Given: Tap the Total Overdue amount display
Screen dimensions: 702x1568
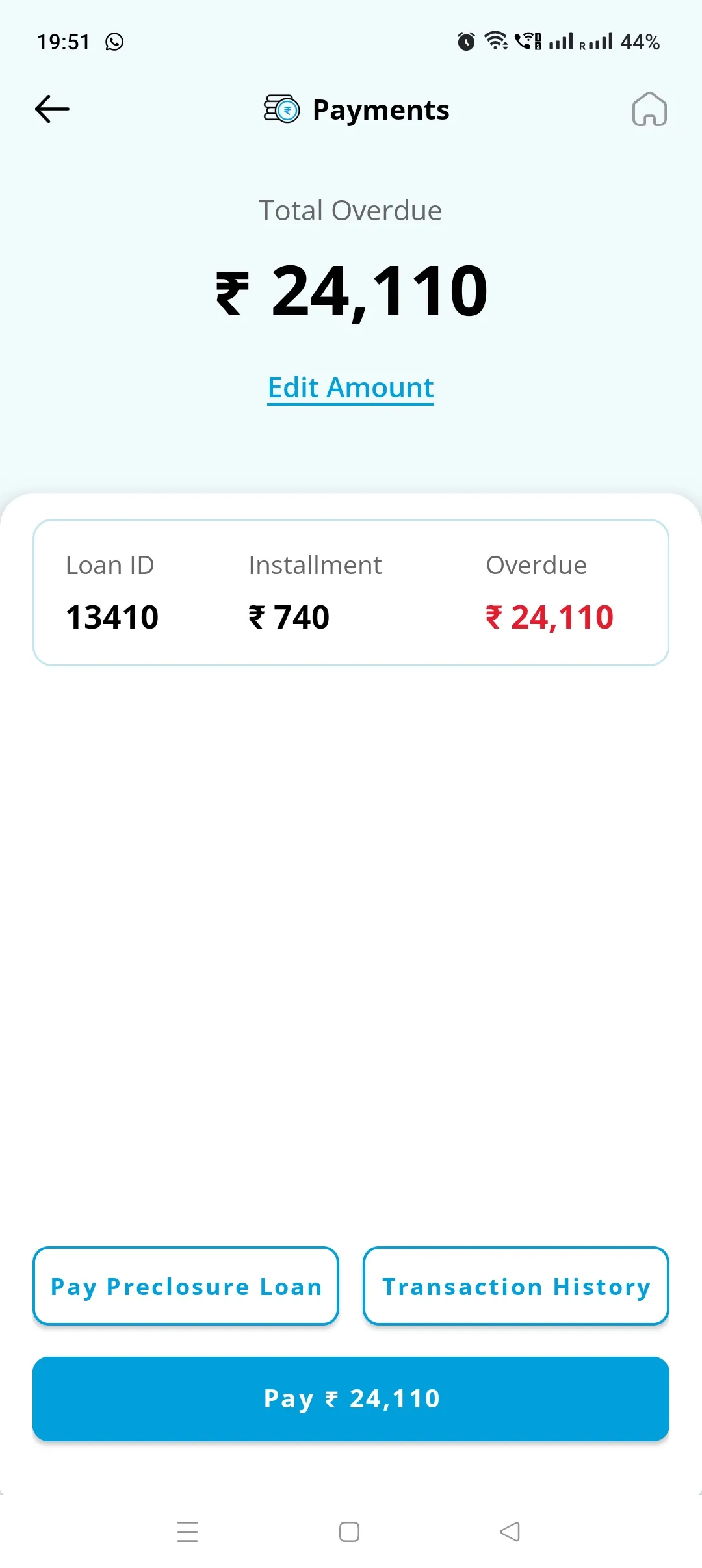Looking at the screenshot, I should point(350,291).
